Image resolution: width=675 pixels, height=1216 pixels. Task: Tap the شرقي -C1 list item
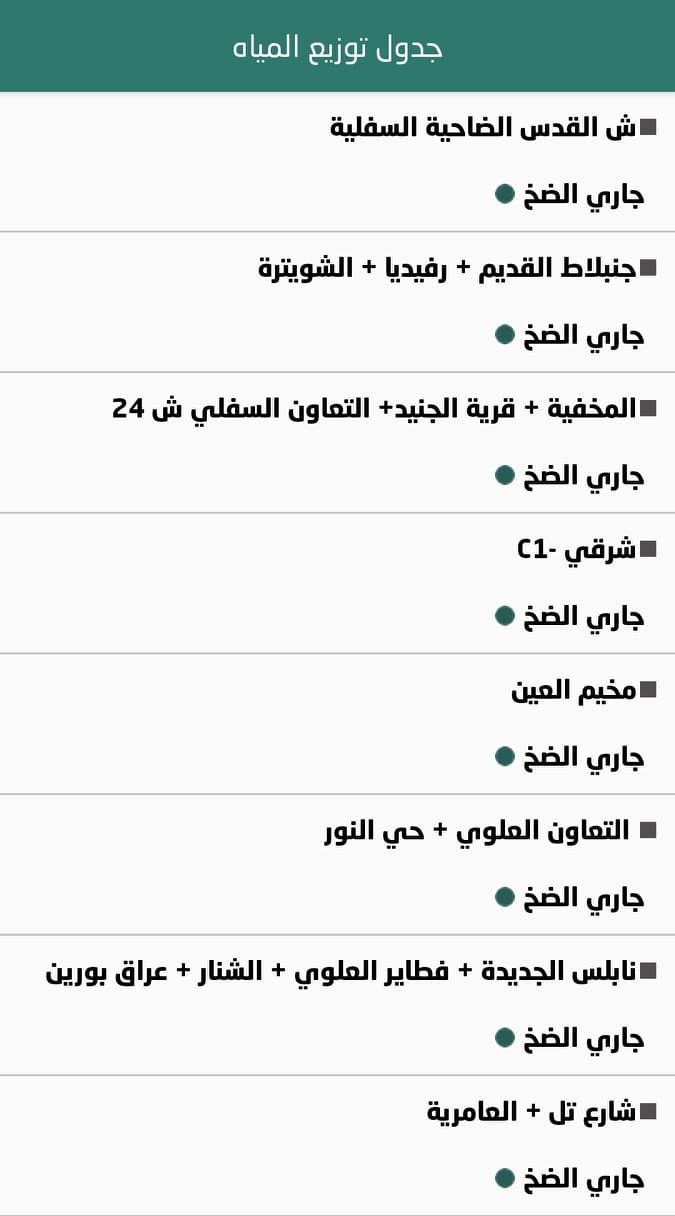(x=337, y=584)
